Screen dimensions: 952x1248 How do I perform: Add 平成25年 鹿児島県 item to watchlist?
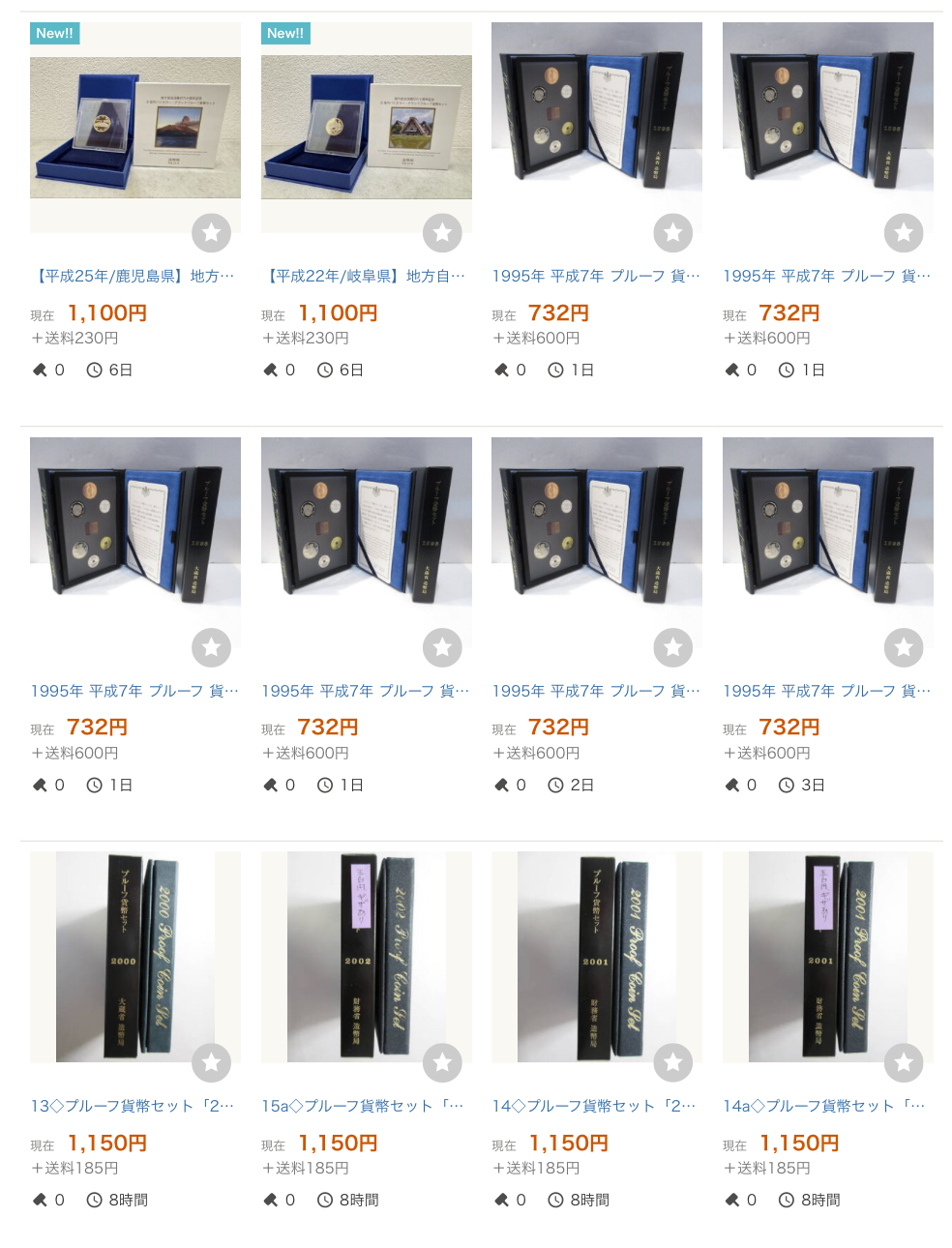point(211,232)
